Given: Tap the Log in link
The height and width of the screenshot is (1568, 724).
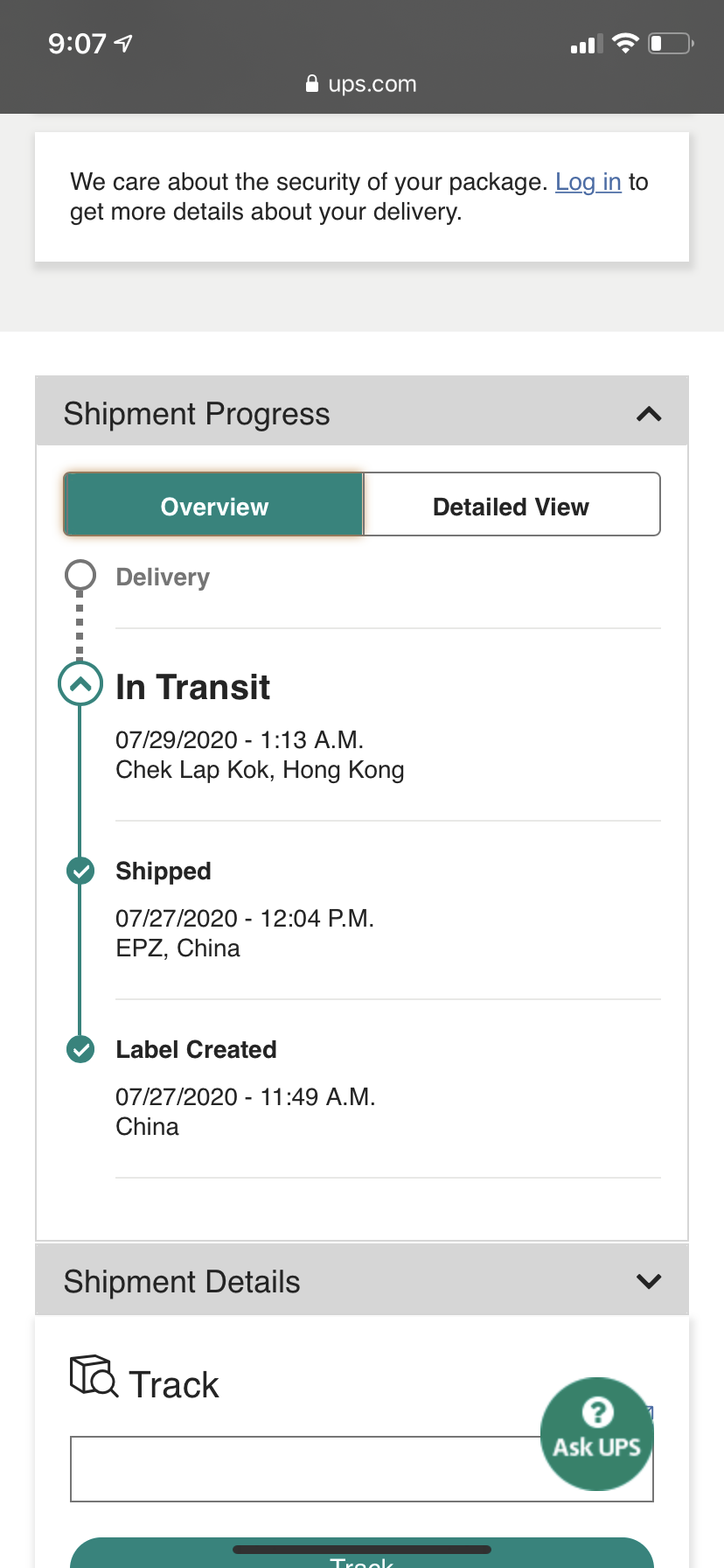Looking at the screenshot, I should pos(588,182).
